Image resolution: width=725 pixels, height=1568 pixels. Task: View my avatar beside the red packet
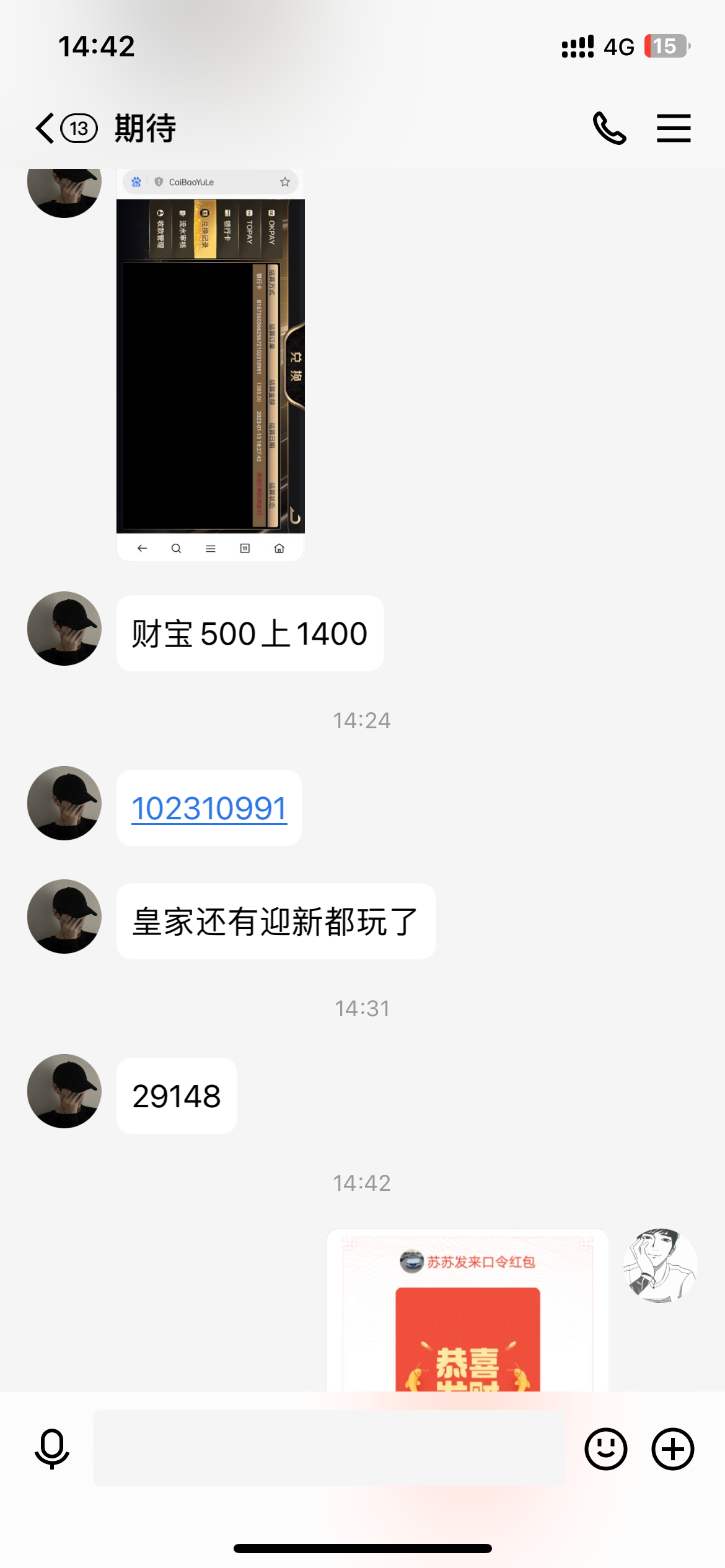[x=660, y=1266]
